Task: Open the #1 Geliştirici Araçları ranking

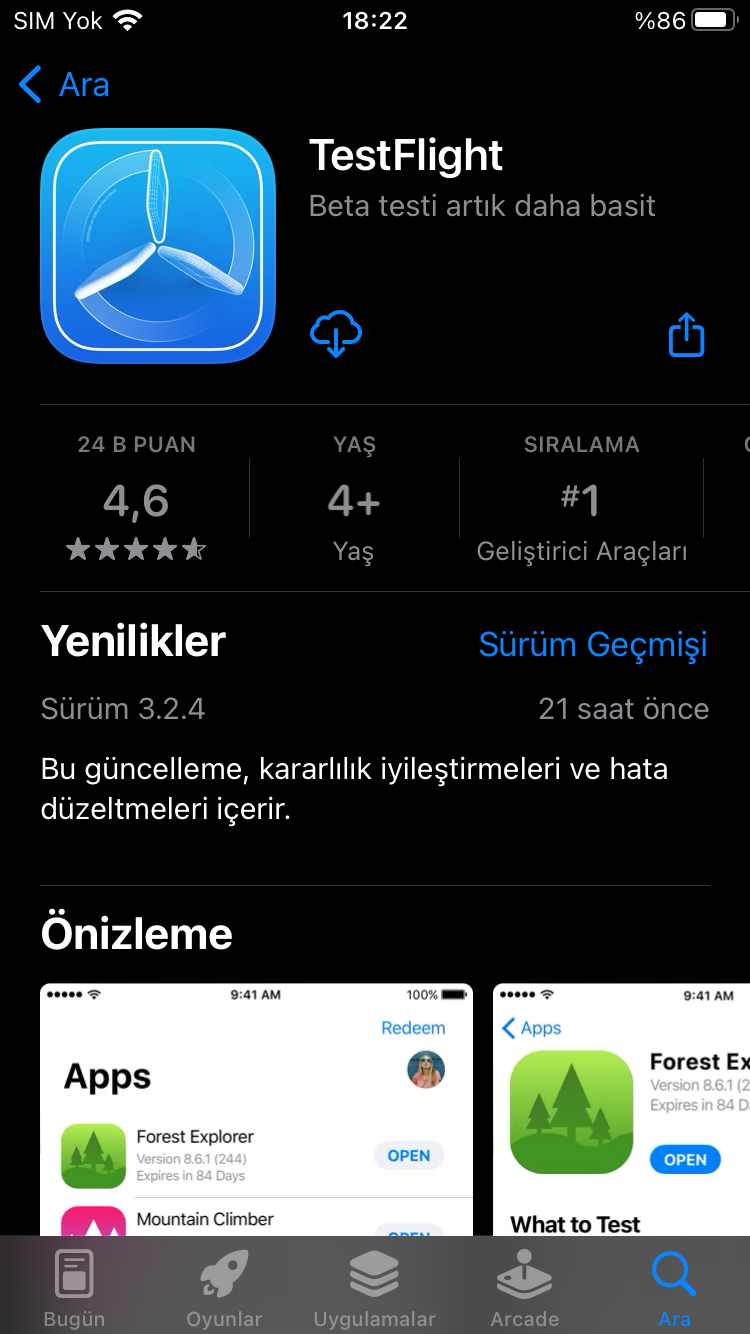Action: coord(581,500)
